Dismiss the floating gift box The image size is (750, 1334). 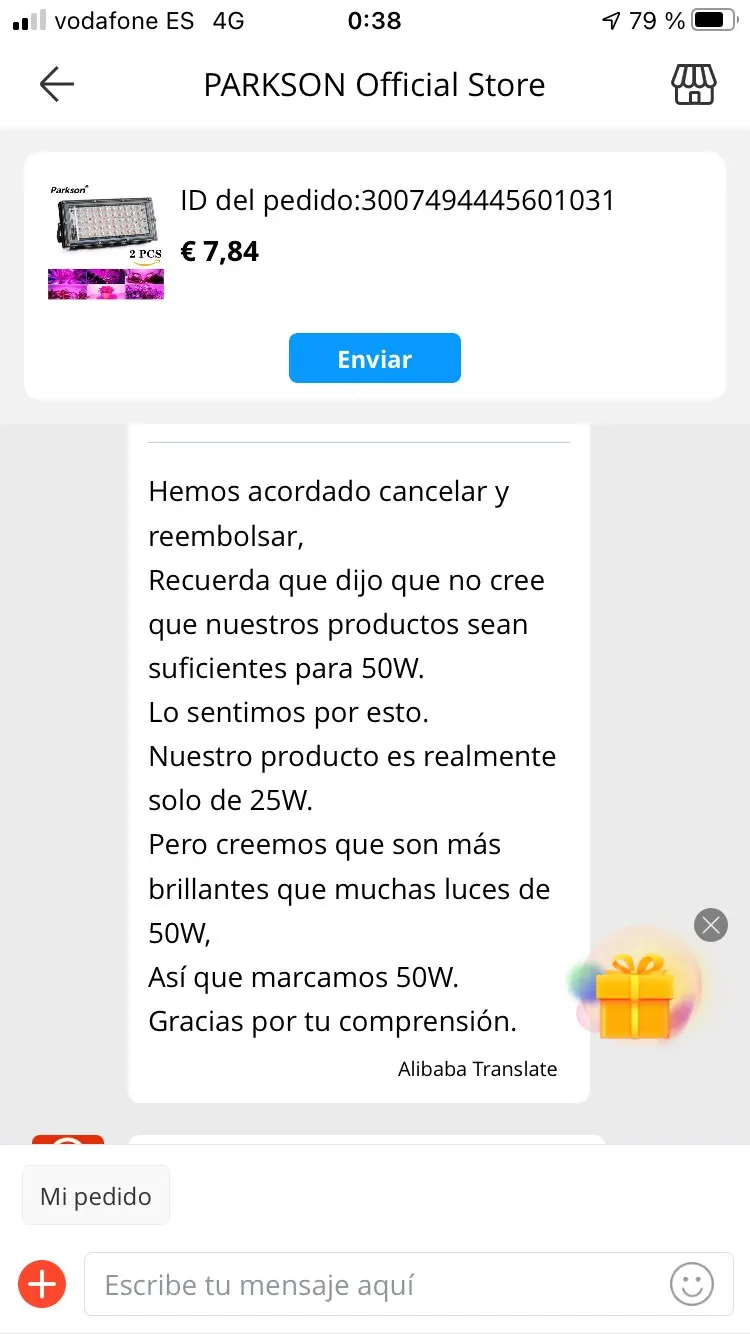tap(710, 925)
